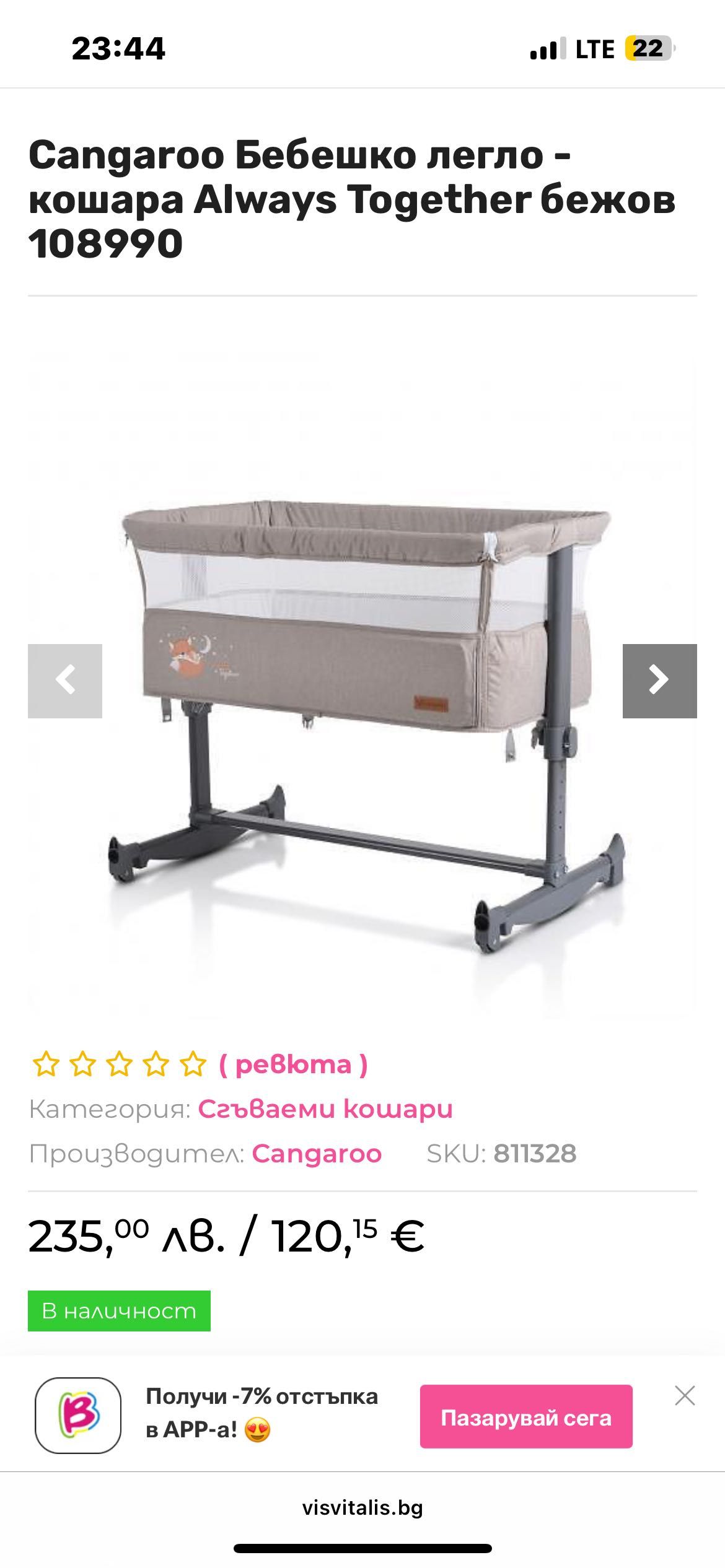This screenshot has width=725, height=1568.
Task: Open the Сгъваеми кошари category
Action: pos(325,1109)
